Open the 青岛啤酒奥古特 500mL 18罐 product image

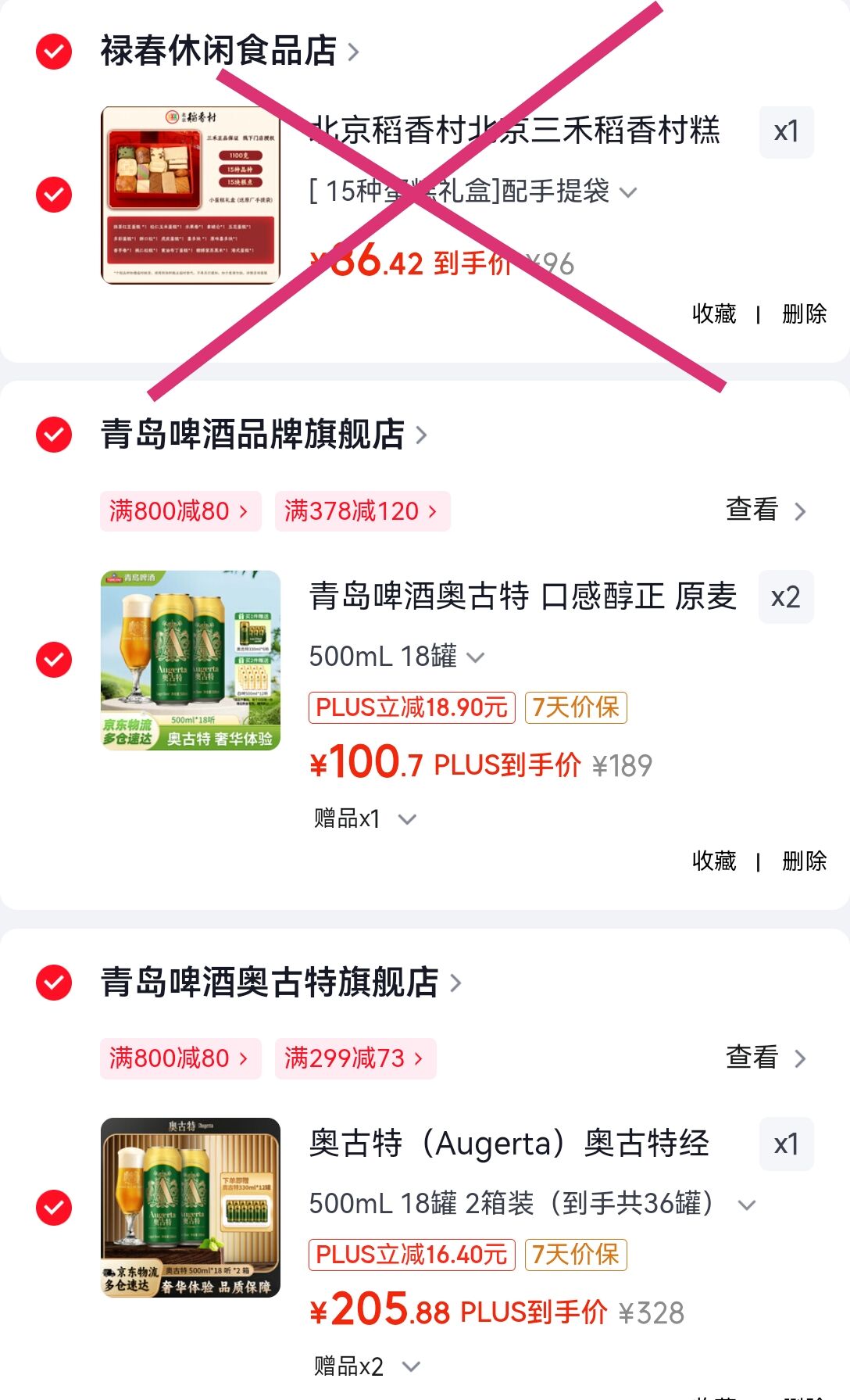pos(191,661)
